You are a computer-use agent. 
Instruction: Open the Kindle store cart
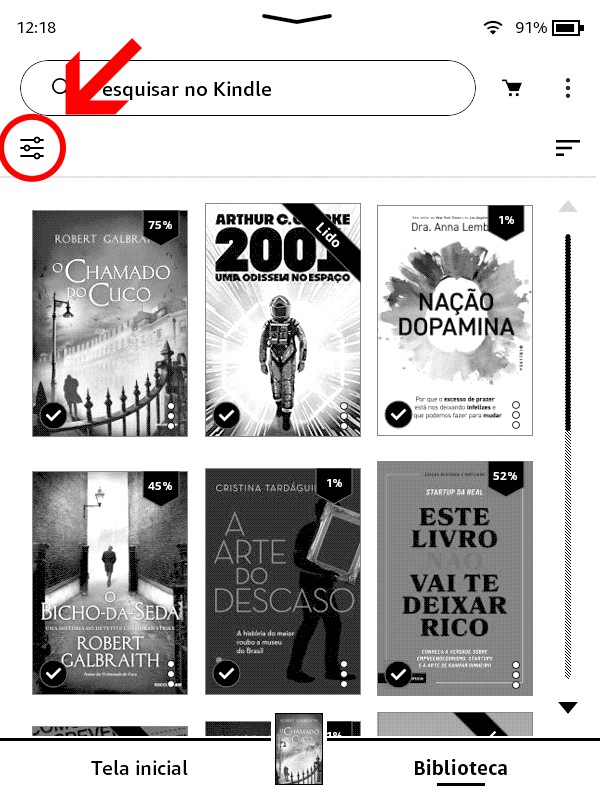pyautogui.click(x=513, y=88)
